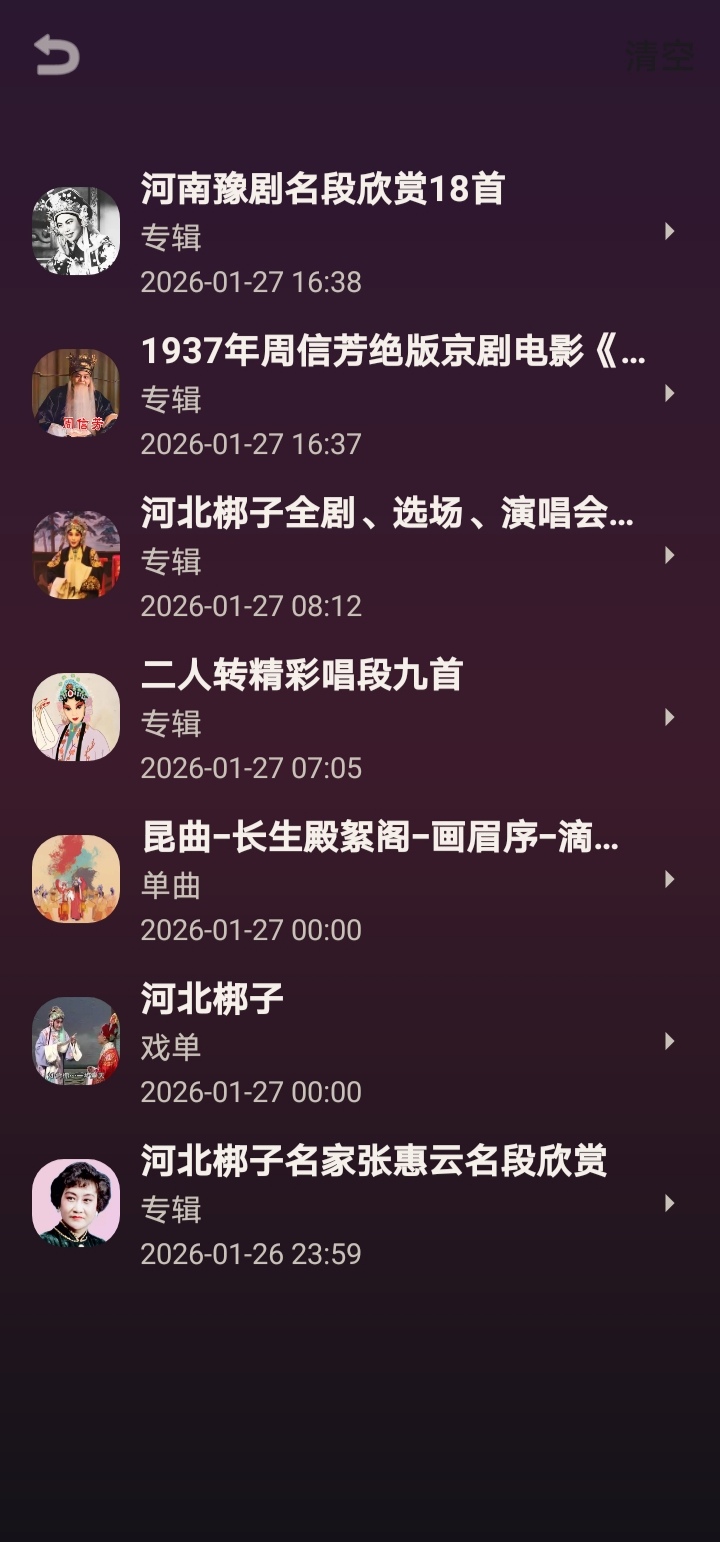Tap the 周信芳 album artwork
This screenshot has height=1542, width=720.
click(75, 390)
